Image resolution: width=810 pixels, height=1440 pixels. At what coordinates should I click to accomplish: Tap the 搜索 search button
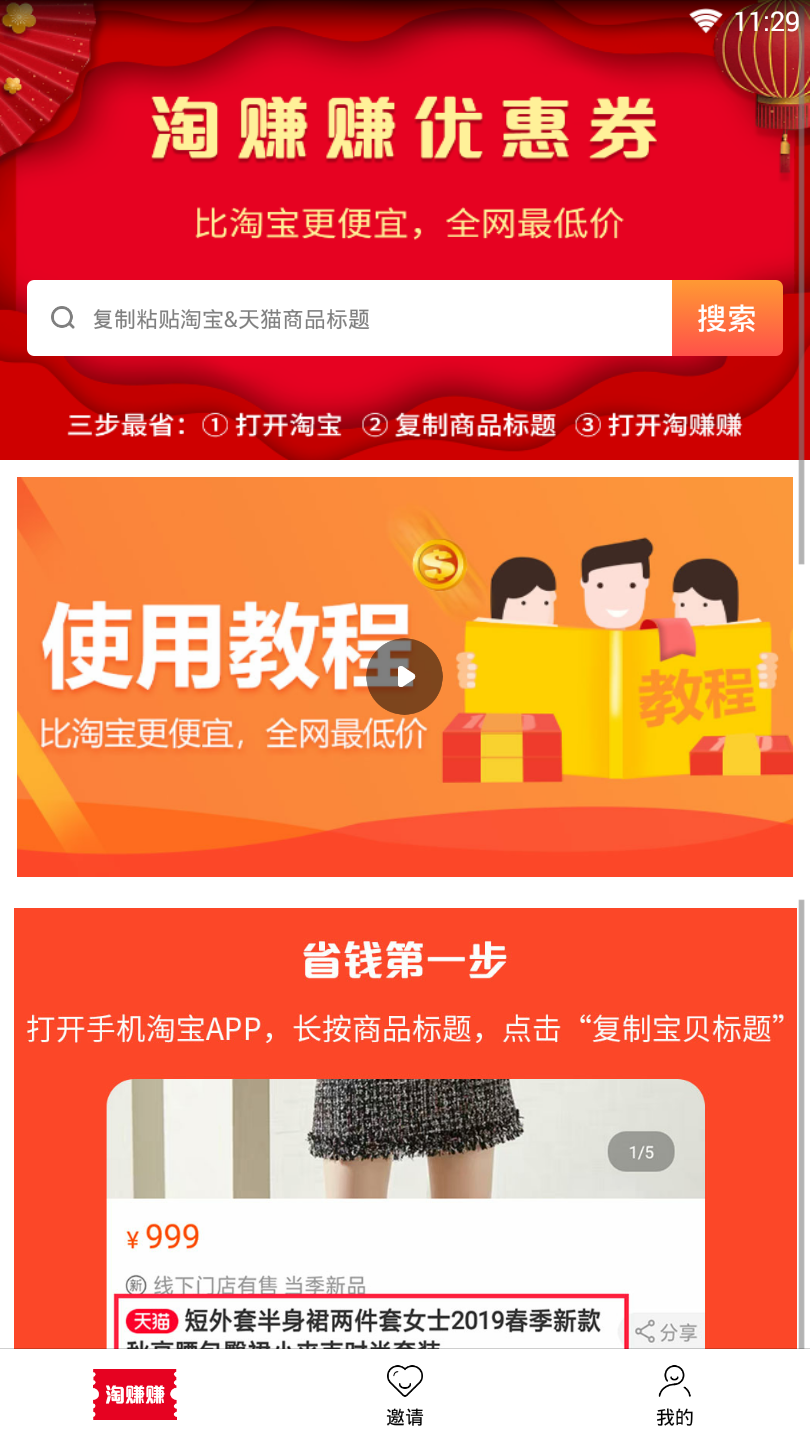coord(727,317)
